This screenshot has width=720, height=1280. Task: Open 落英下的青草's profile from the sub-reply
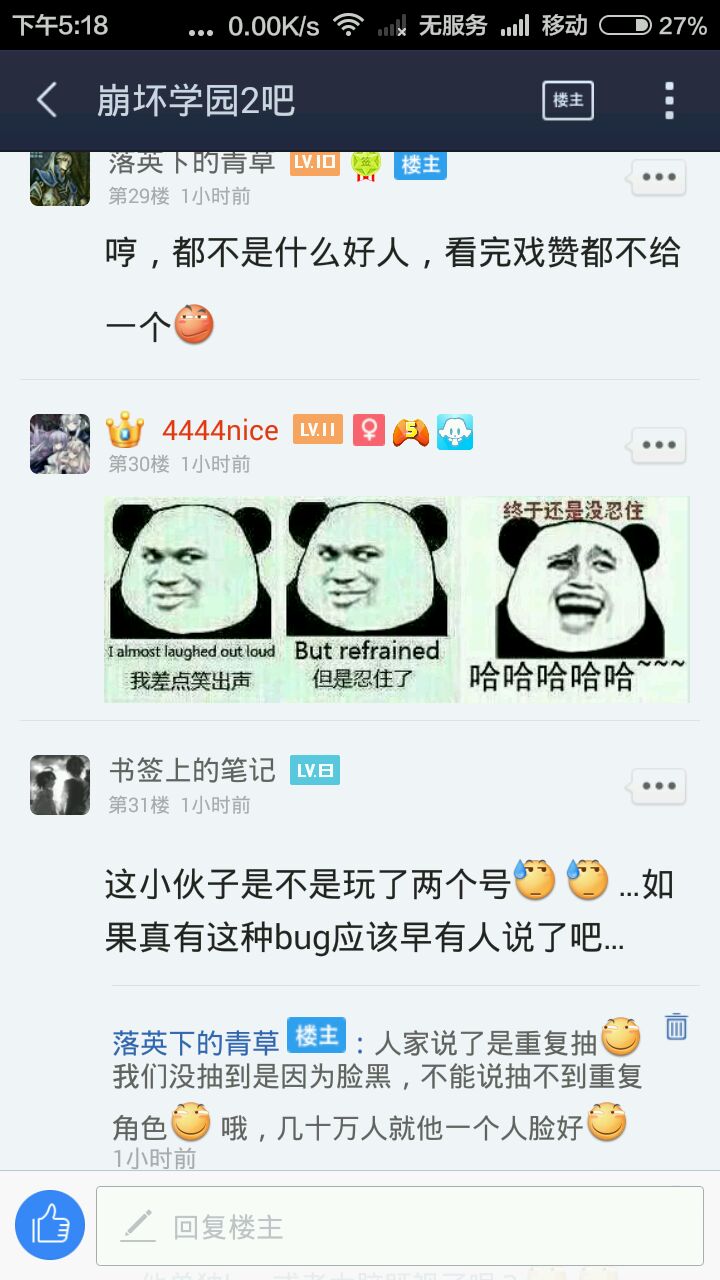point(195,1044)
